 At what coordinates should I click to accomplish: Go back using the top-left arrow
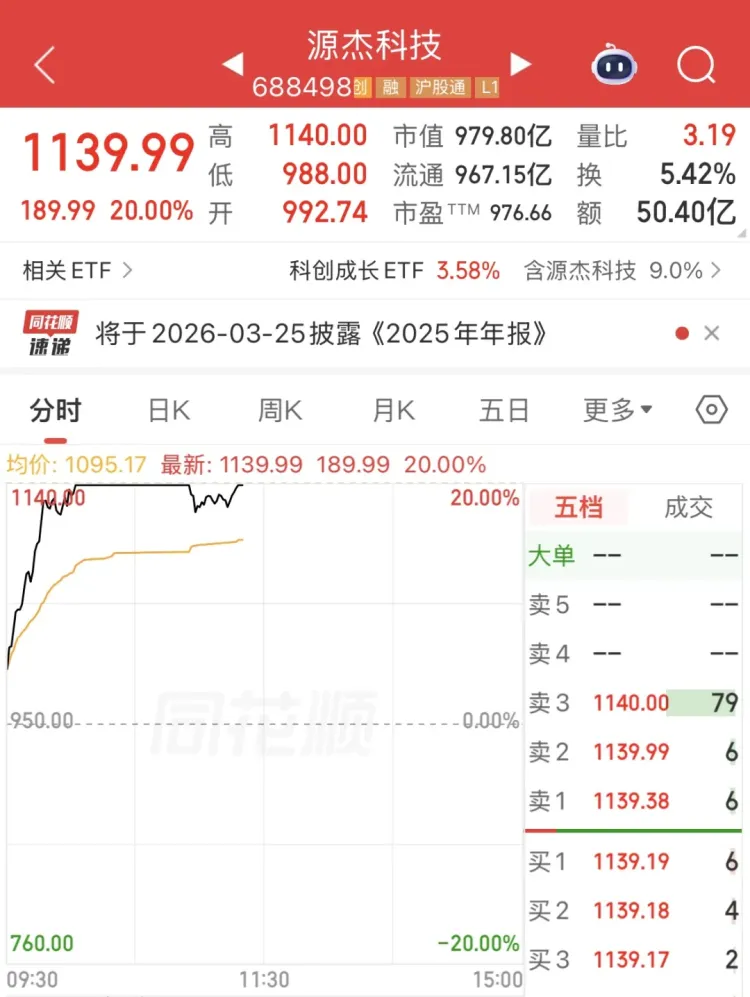point(44,65)
